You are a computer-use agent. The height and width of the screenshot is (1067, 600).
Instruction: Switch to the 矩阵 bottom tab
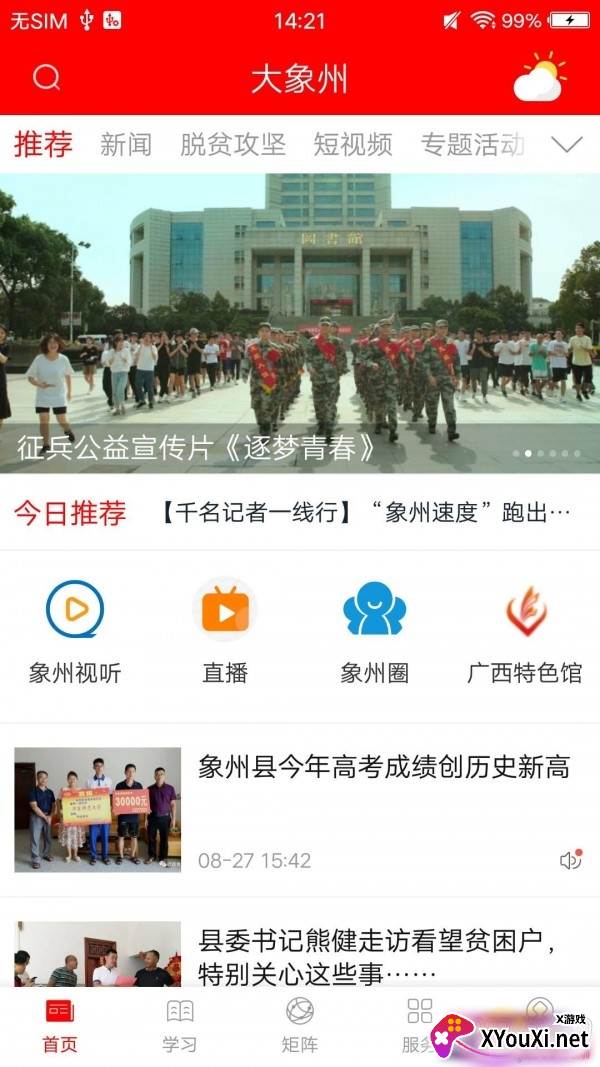pos(300,1025)
